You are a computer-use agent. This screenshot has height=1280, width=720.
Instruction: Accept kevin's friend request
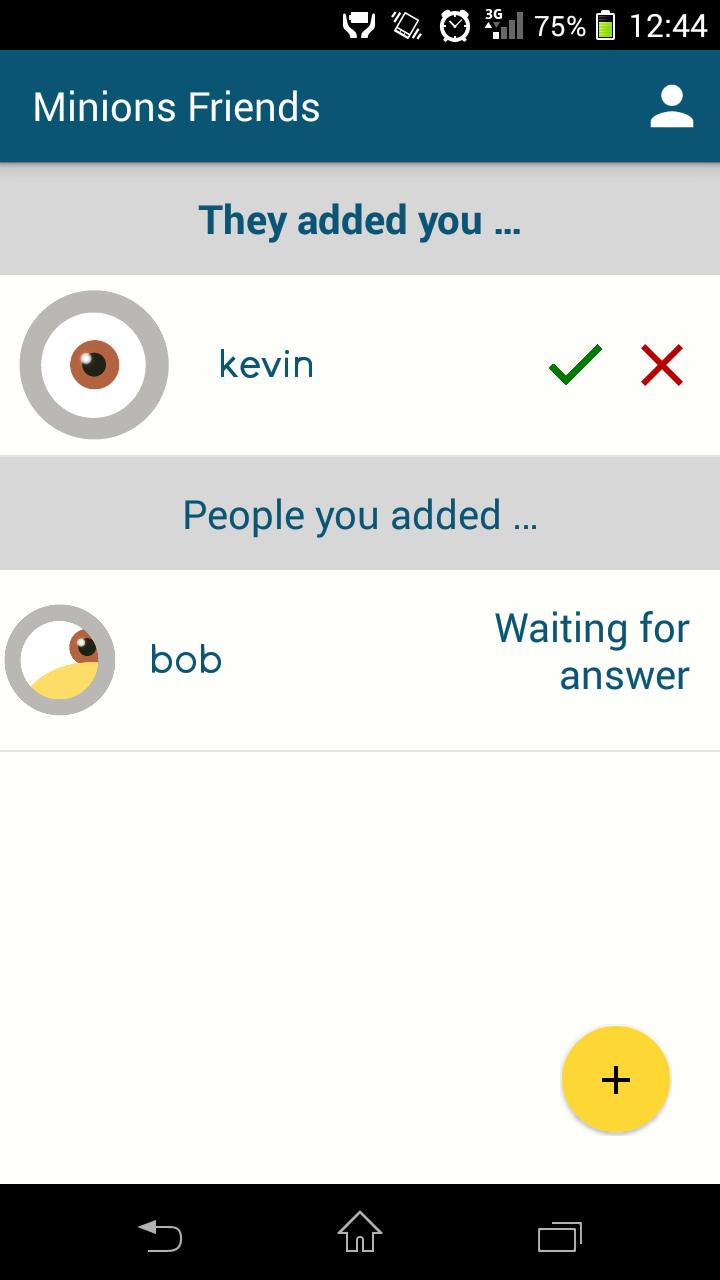point(575,365)
